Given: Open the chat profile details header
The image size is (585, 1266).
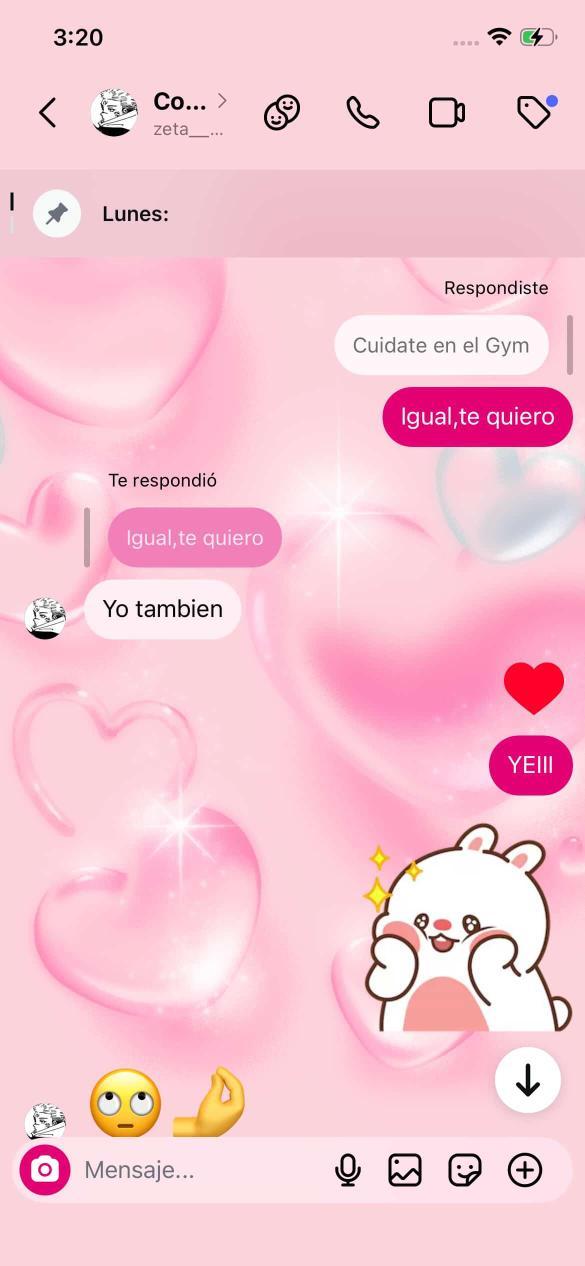Looking at the screenshot, I should click(x=160, y=112).
